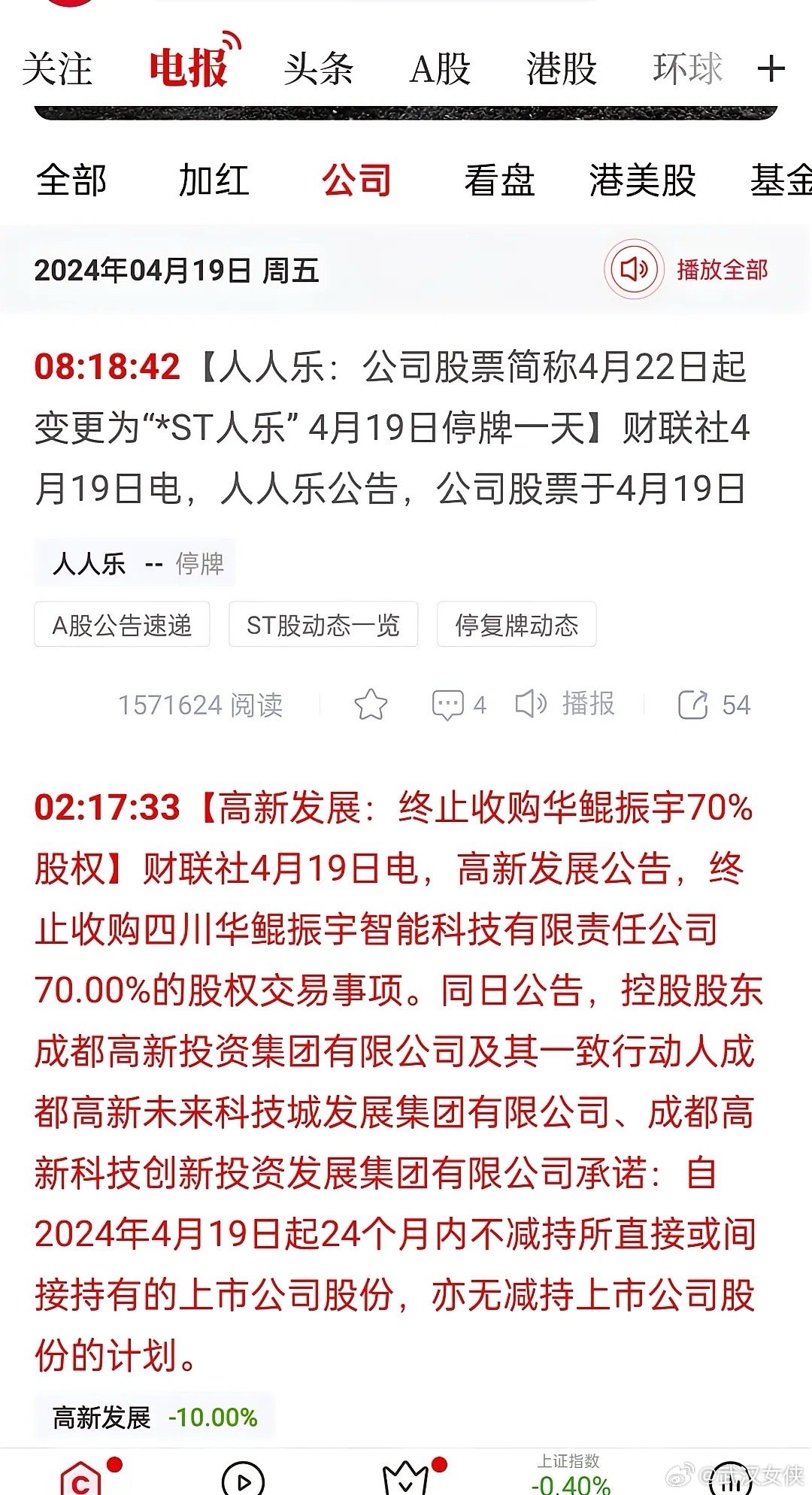Listen to the 人人乐 news via 播报
This screenshot has width=812, height=1495.
(565, 704)
